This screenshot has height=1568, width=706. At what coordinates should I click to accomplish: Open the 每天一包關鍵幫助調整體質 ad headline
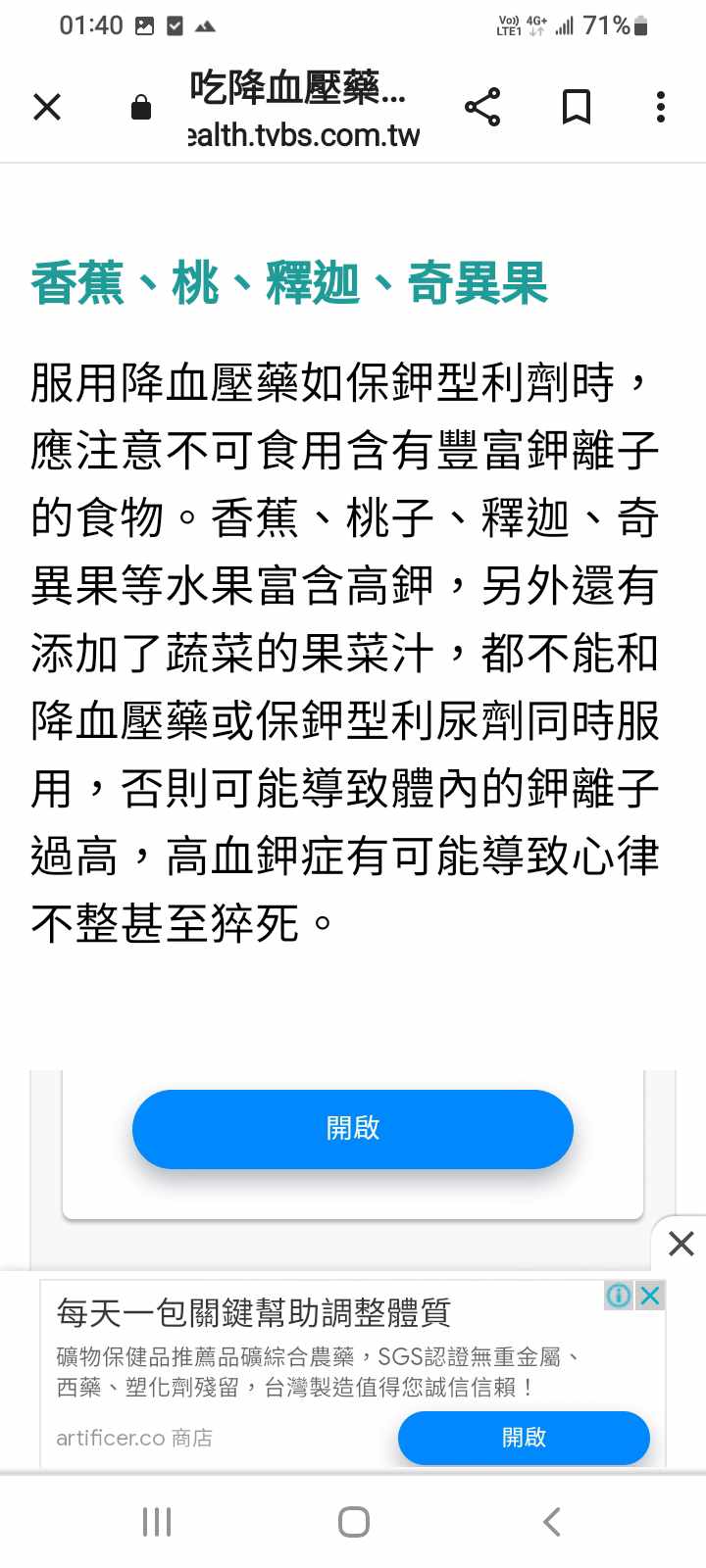pos(253,1312)
